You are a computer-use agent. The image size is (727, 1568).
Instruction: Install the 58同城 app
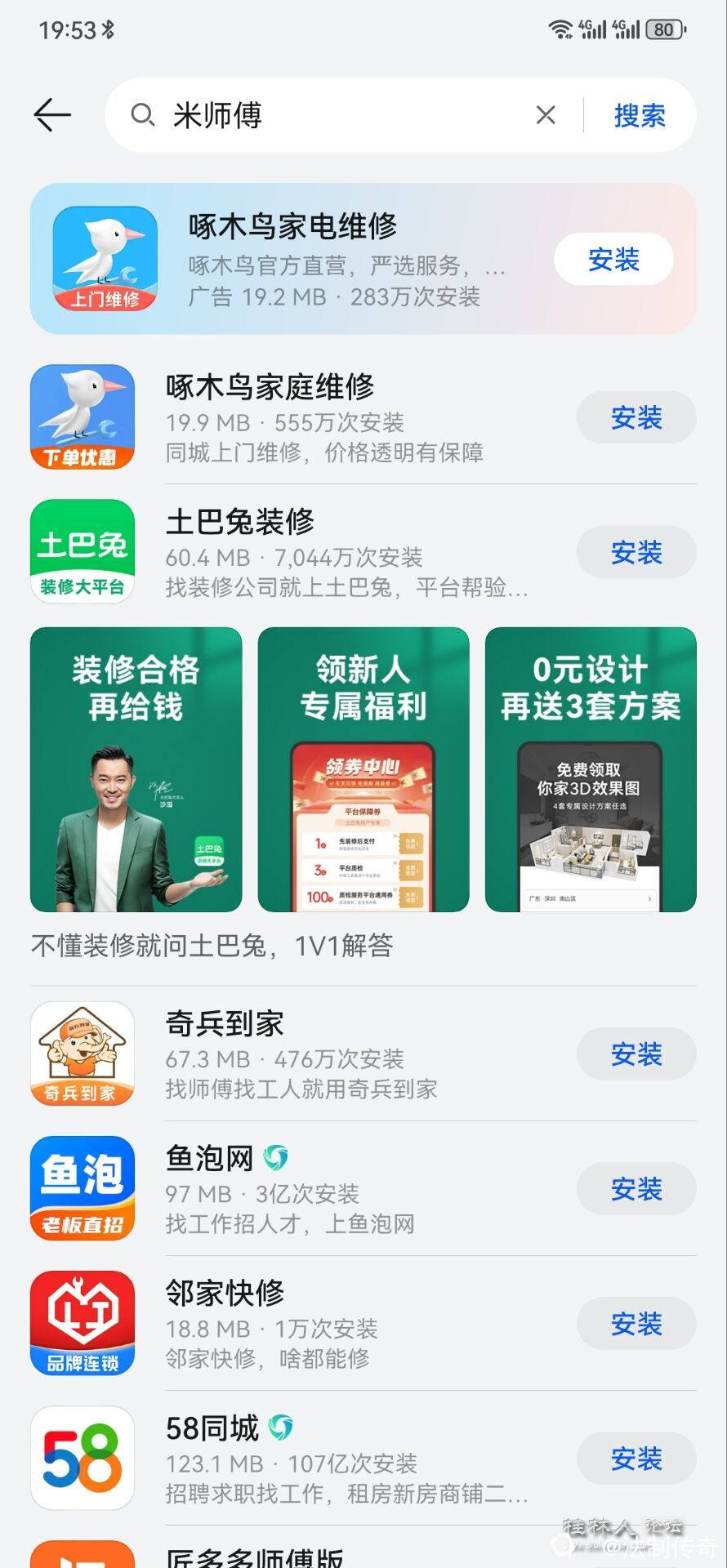636,1459
